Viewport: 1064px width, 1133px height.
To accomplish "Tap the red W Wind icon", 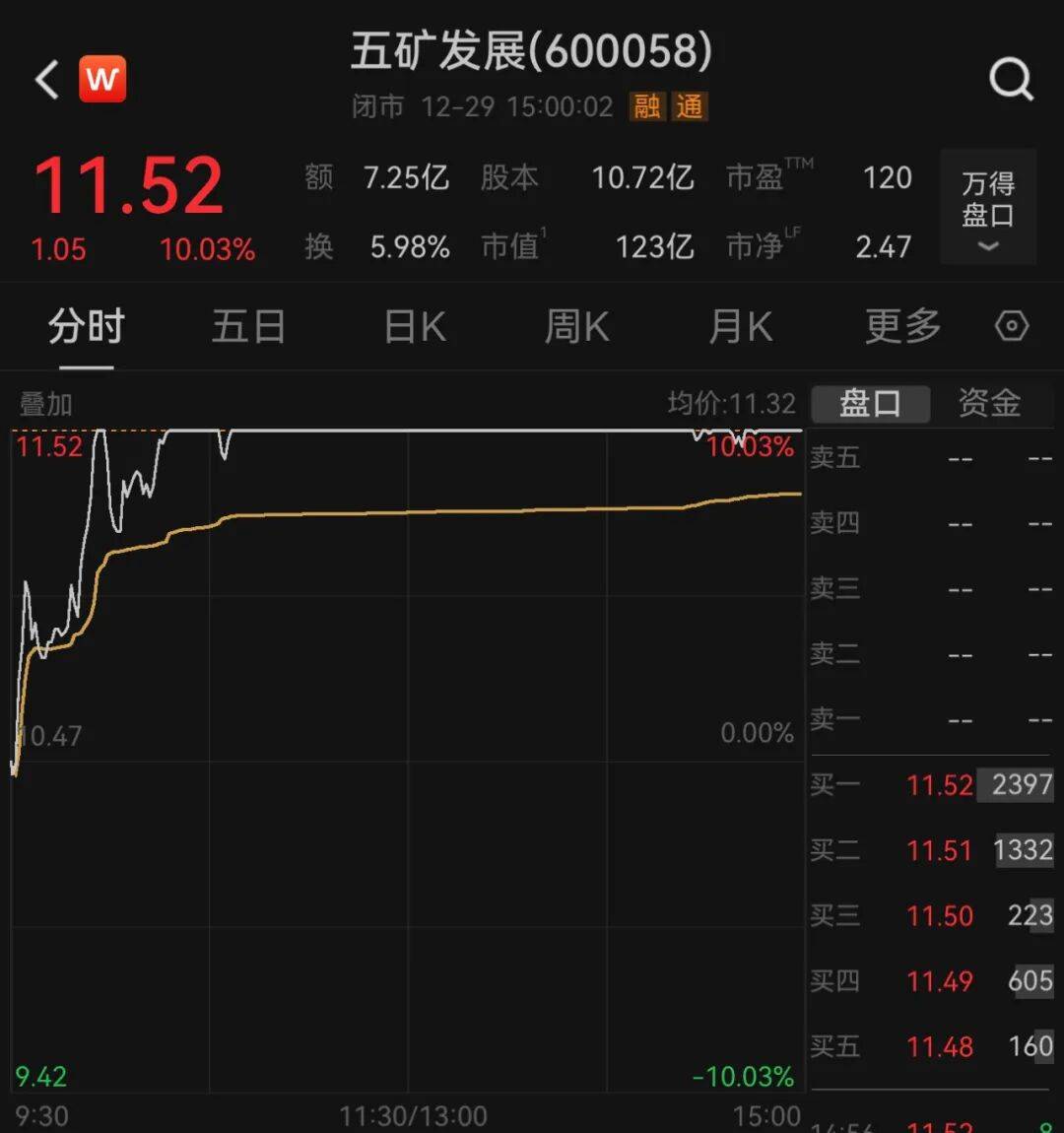I will (x=102, y=79).
